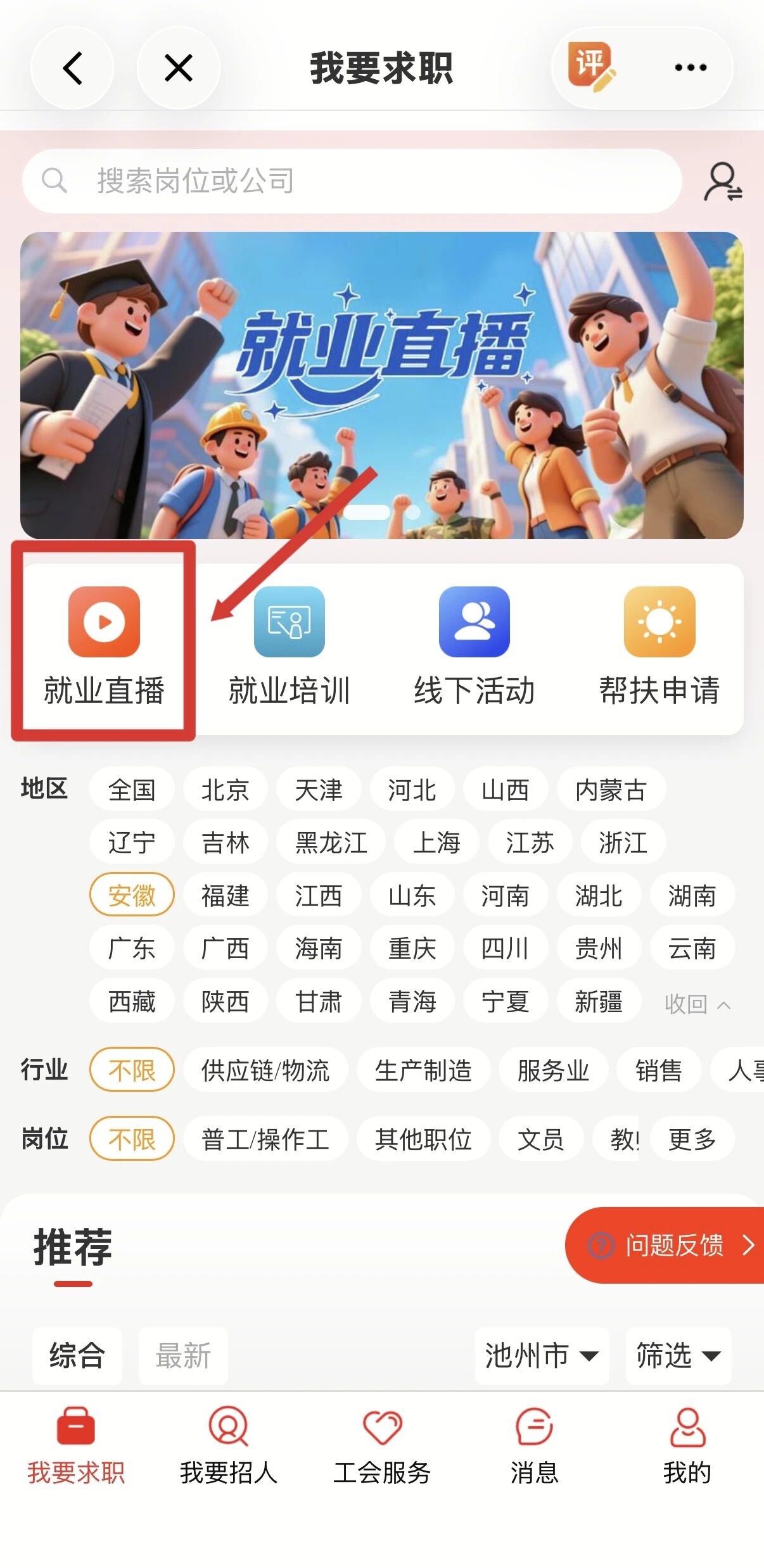Viewport: 764px width, 1568px height.
Task: Switch sorting to 最新
Action: pos(183,1355)
